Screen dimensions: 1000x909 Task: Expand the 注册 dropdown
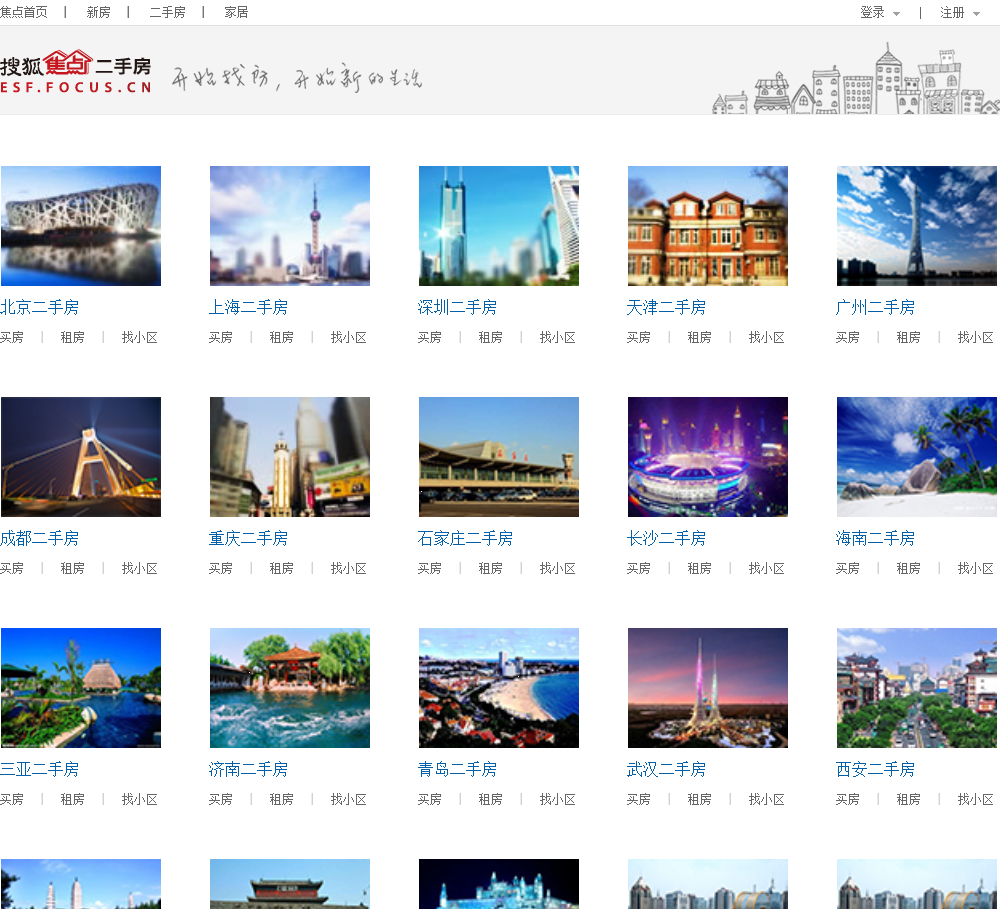tap(959, 12)
